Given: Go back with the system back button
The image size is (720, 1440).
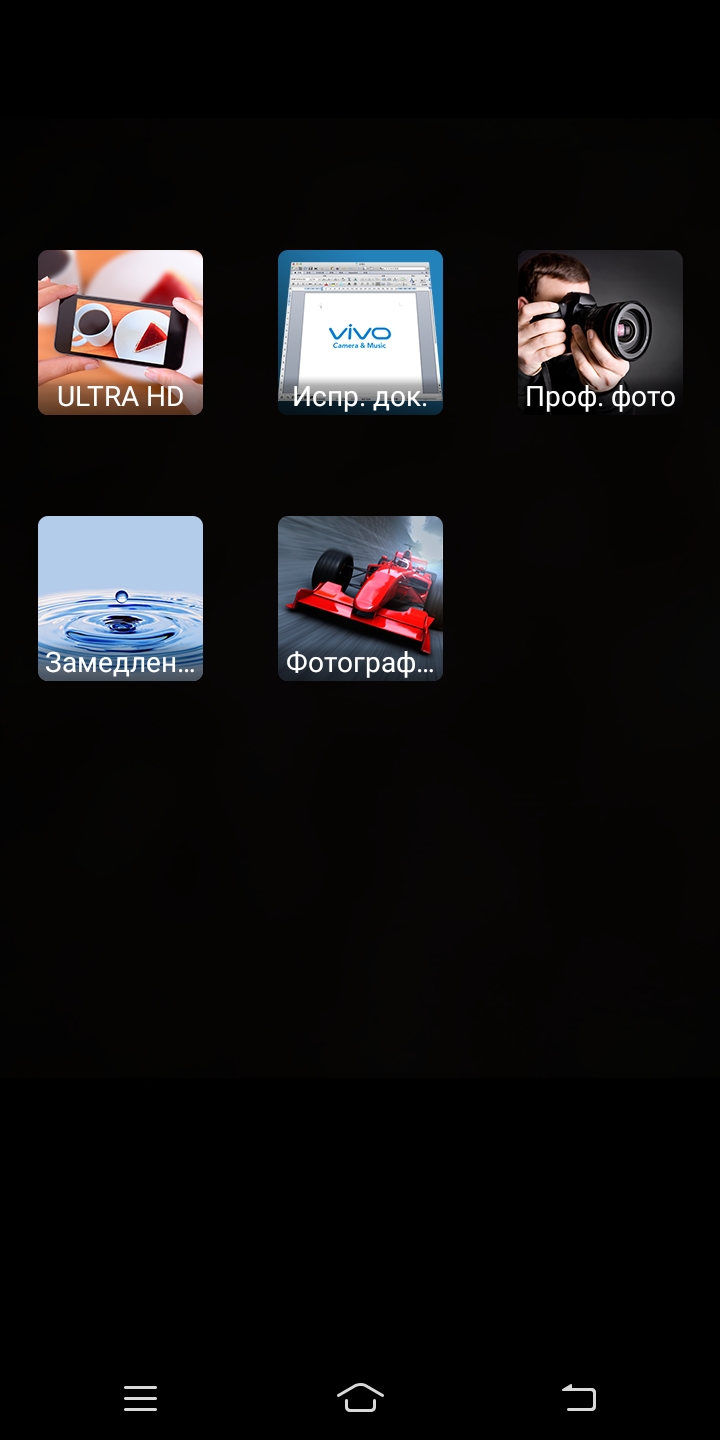Looking at the screenshot, I should tap(579, 1397).
